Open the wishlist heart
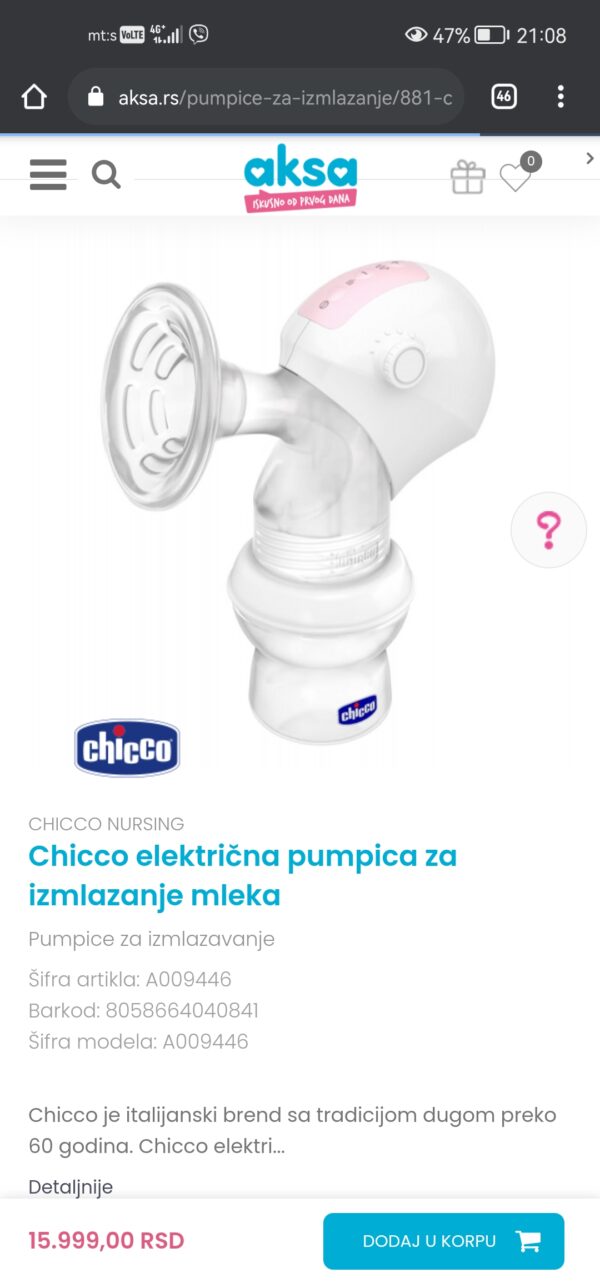 (516, 178)
